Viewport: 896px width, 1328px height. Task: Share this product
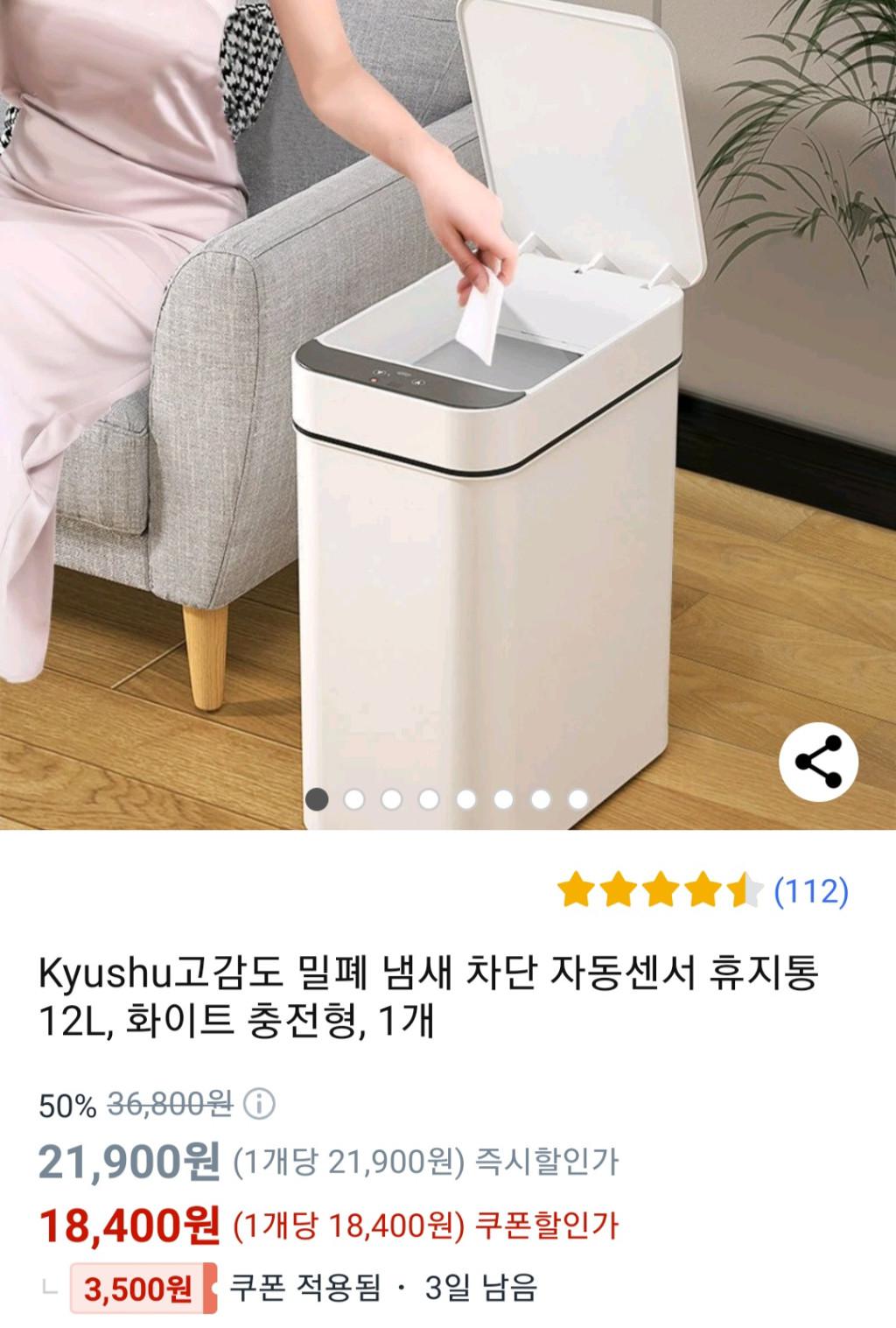point(817,761)
